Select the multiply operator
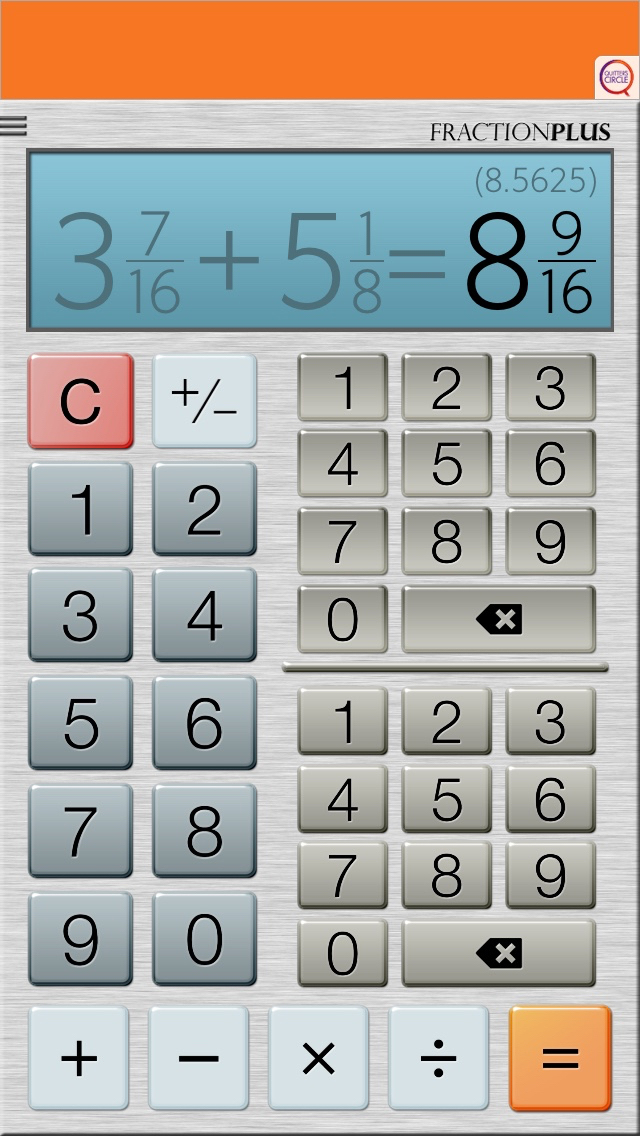 point(318,1058)
